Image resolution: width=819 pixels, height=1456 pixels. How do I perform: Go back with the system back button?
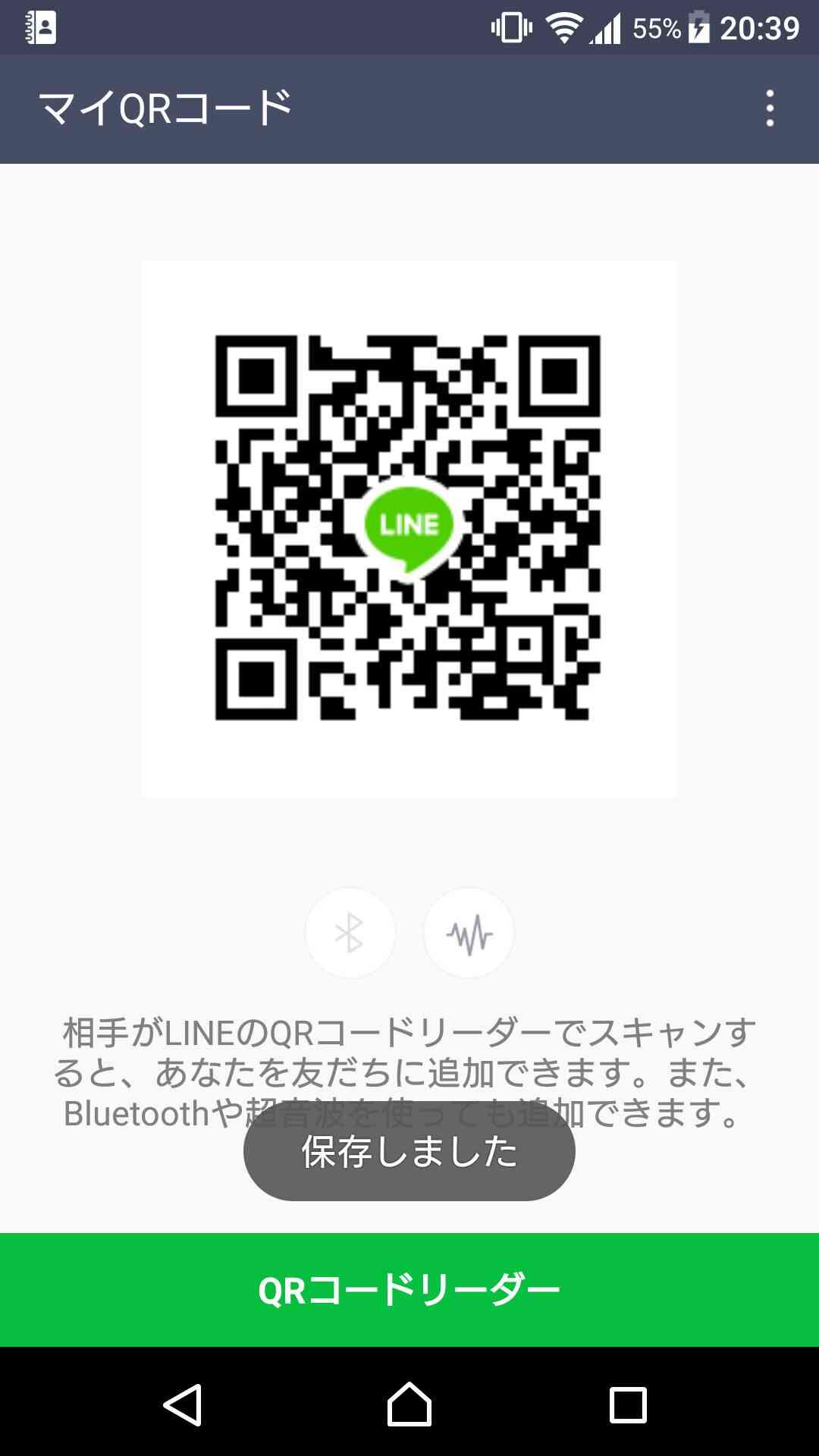click(x=183, y=1405)
